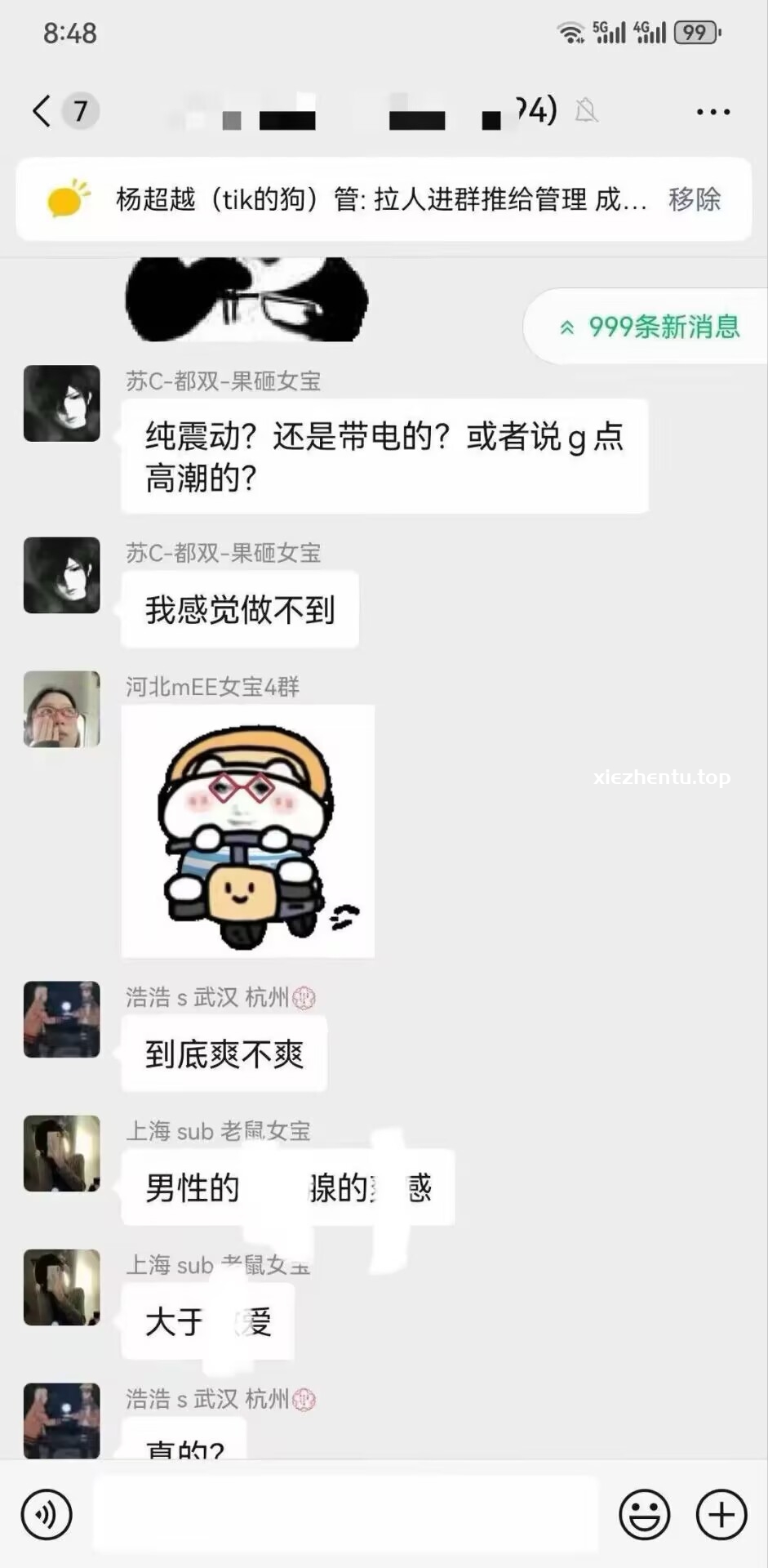Tap 移除 to dismiss the announcement

click(x=693, y=200)
